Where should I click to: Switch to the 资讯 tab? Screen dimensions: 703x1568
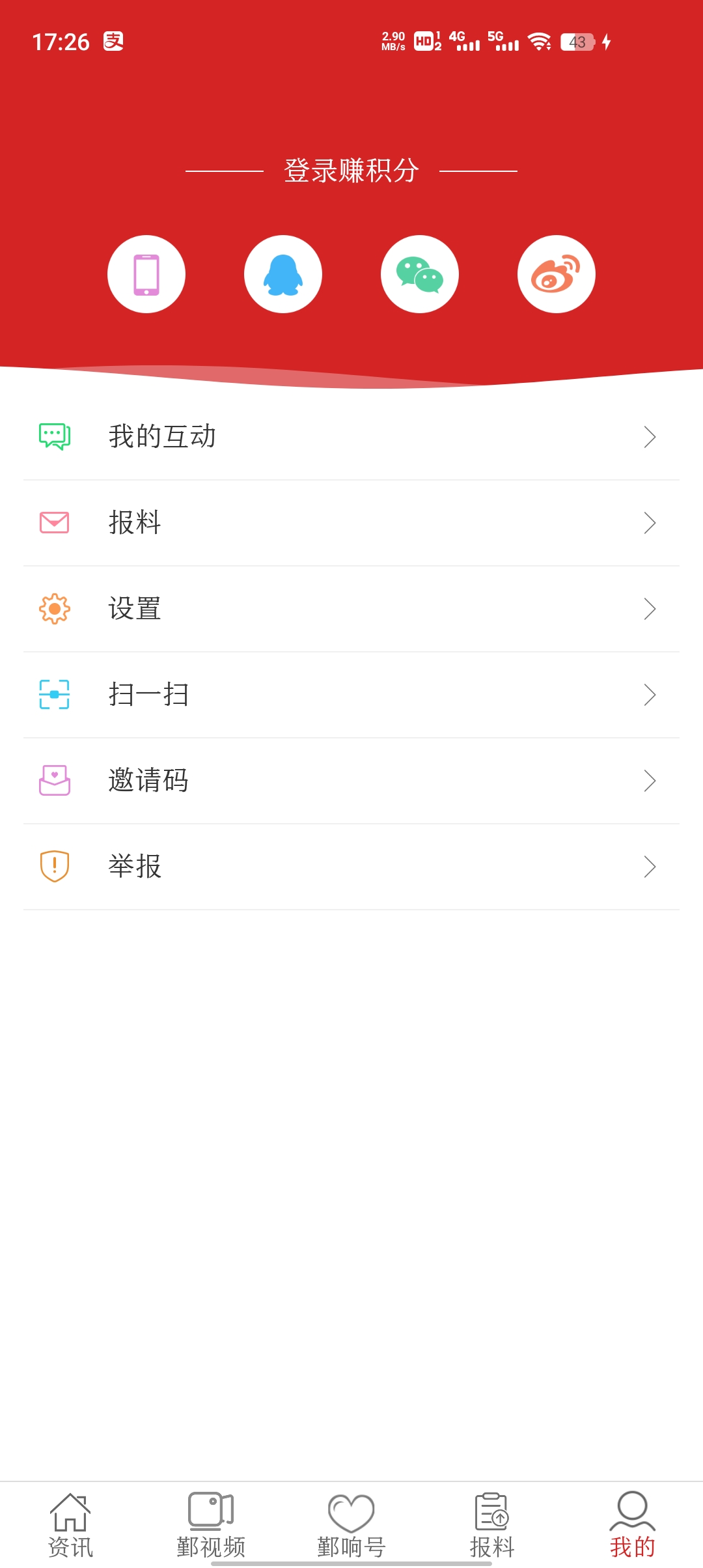(x=72, y=1517)
